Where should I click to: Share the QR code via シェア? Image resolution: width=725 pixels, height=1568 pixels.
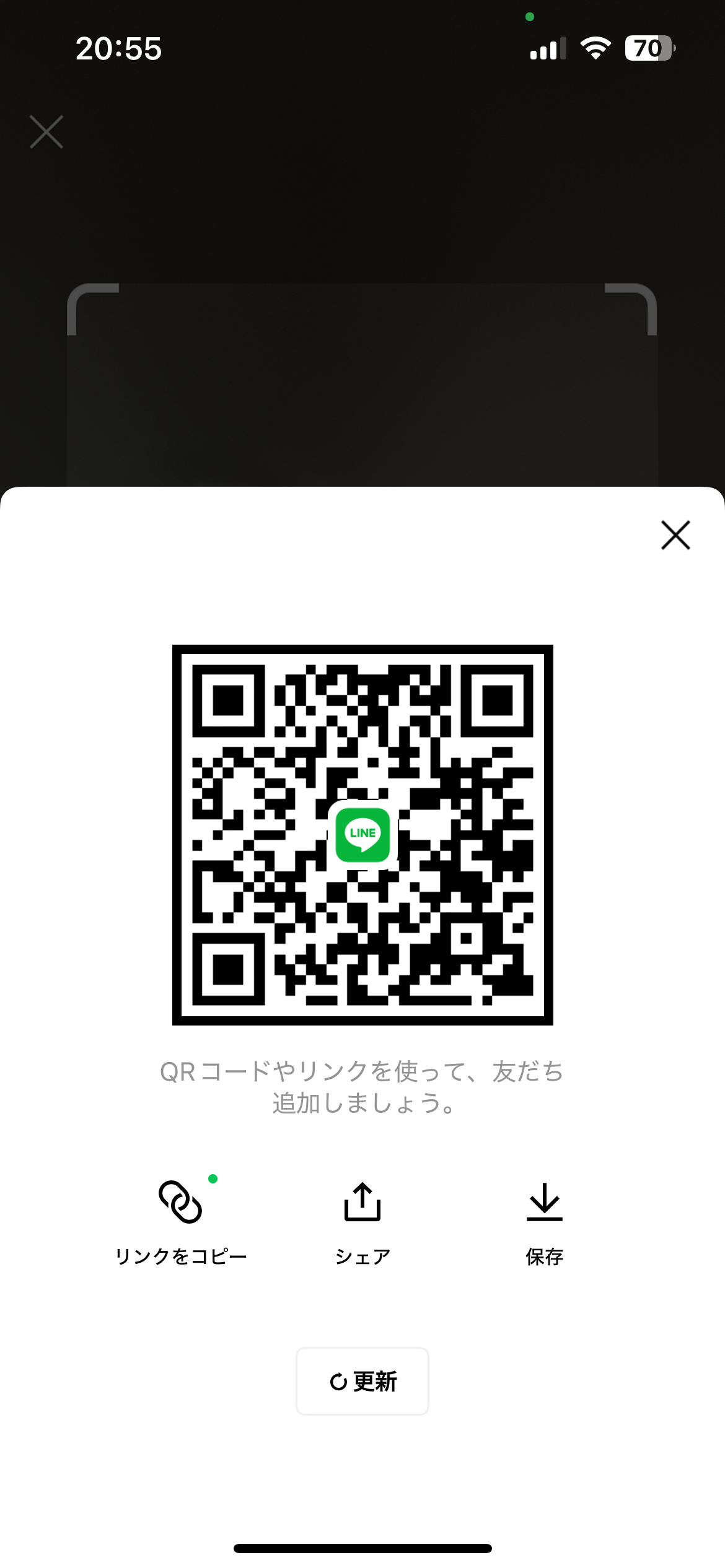[x=362, y=1221]
